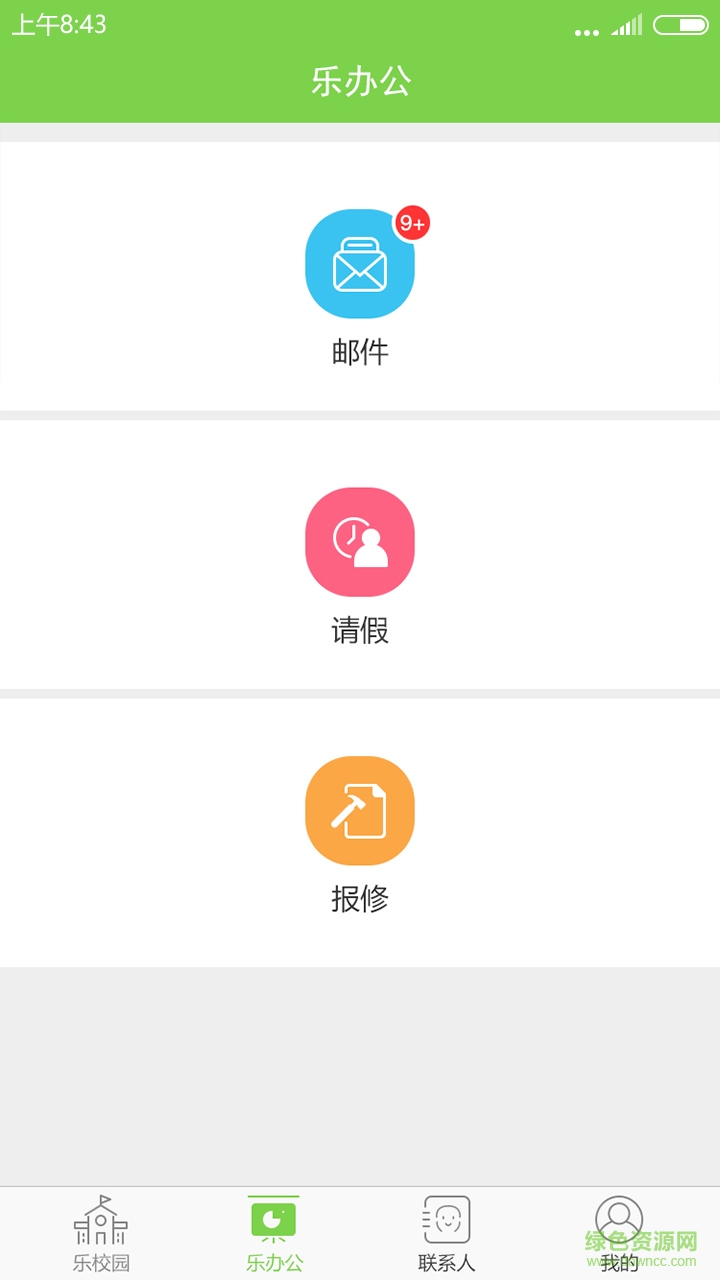Tap the orange hammer repair icon
The image size is (720, 1280).
(x=360, y=810)
